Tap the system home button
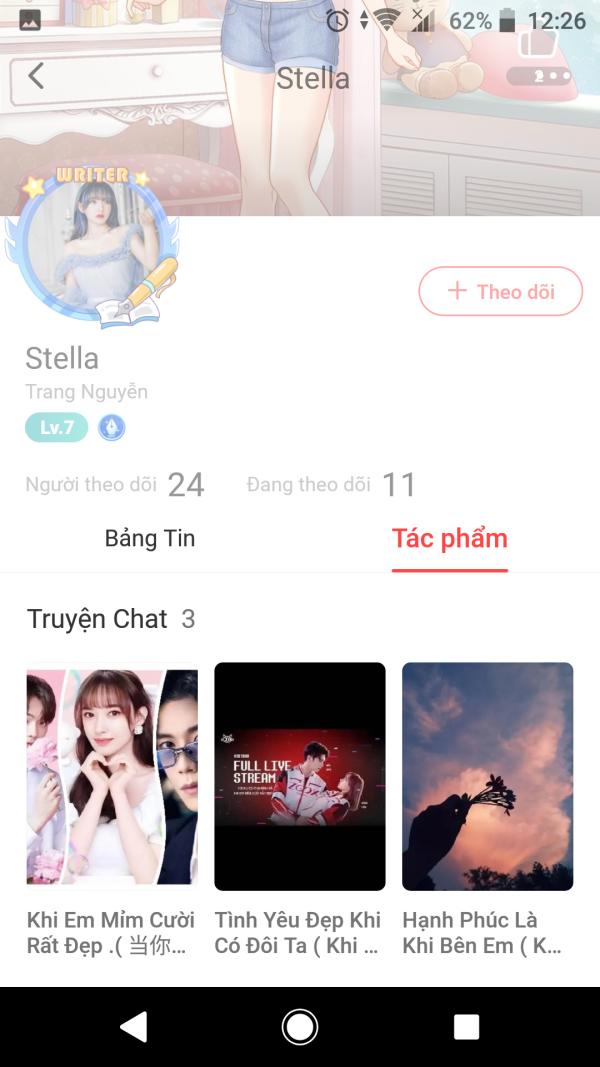Image resolution: width=600 pixels, height=1067 pixels. [300, 1026]
